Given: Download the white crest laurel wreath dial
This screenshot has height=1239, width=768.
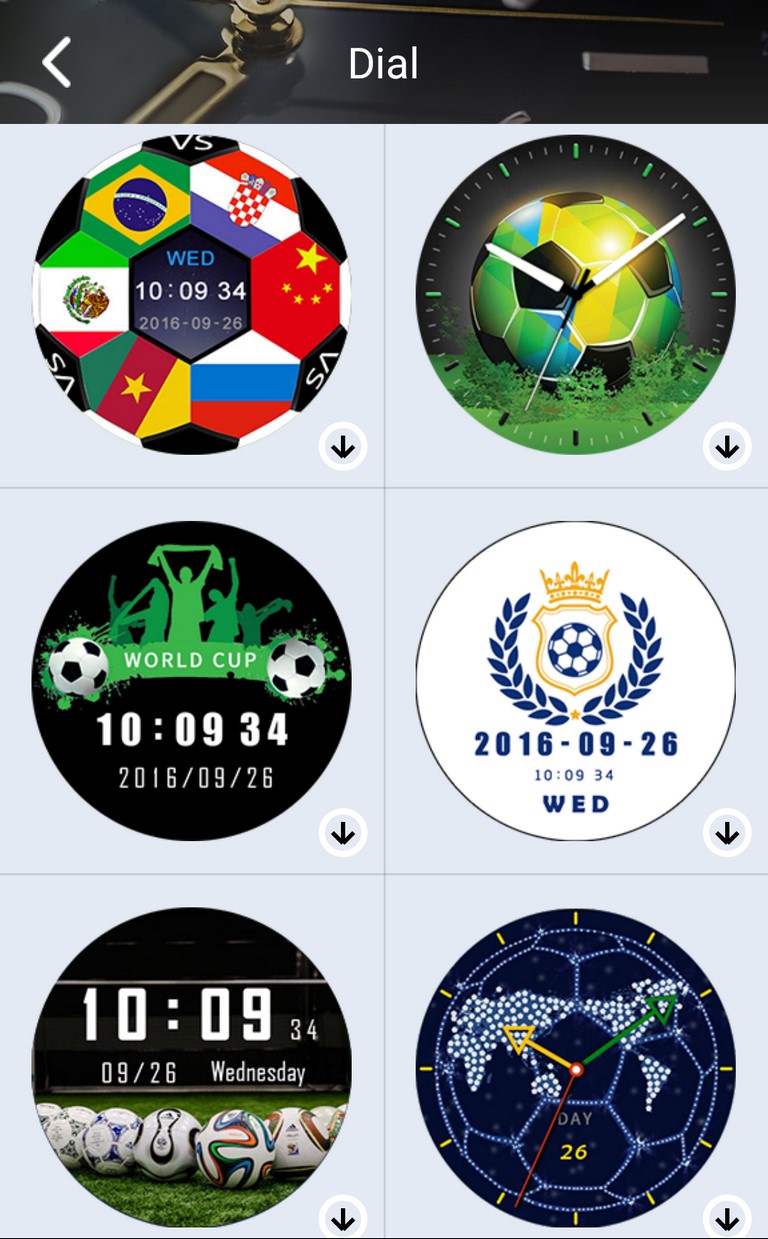Looking at the screenshot, I should click(727, 833).
